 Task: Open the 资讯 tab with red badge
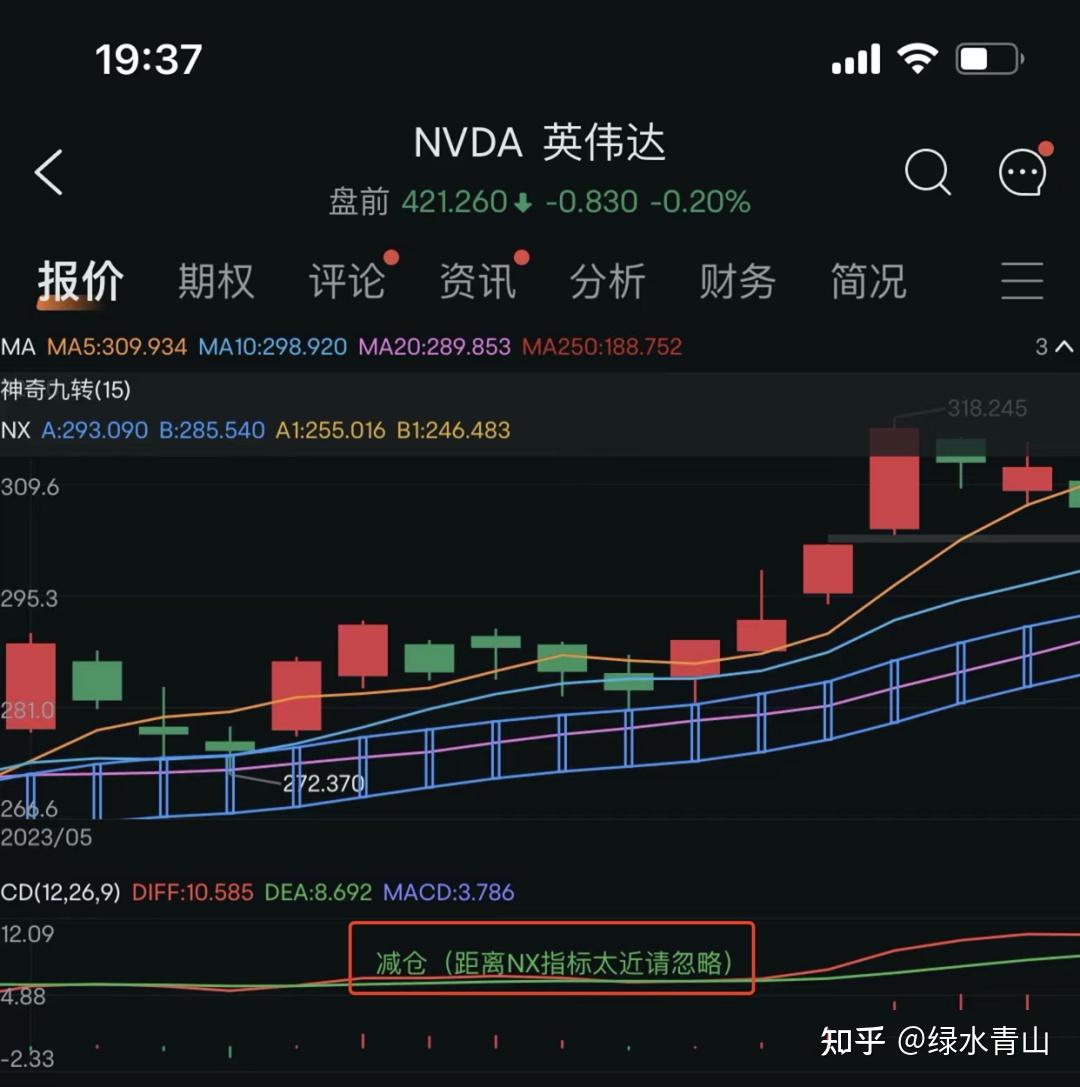(x=478, y=280)
